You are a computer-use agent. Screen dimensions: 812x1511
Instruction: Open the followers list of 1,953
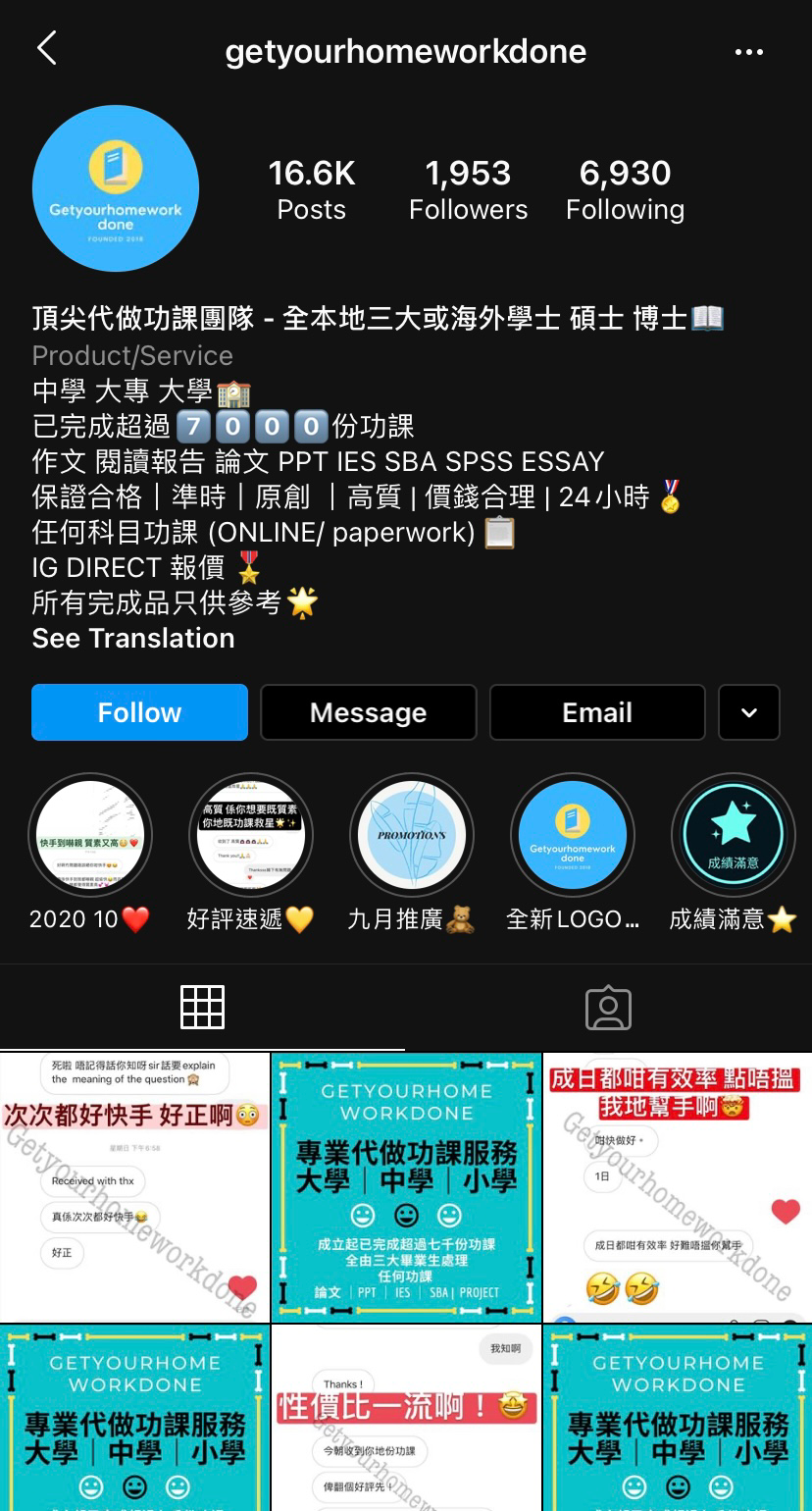[x=468, y=189]
